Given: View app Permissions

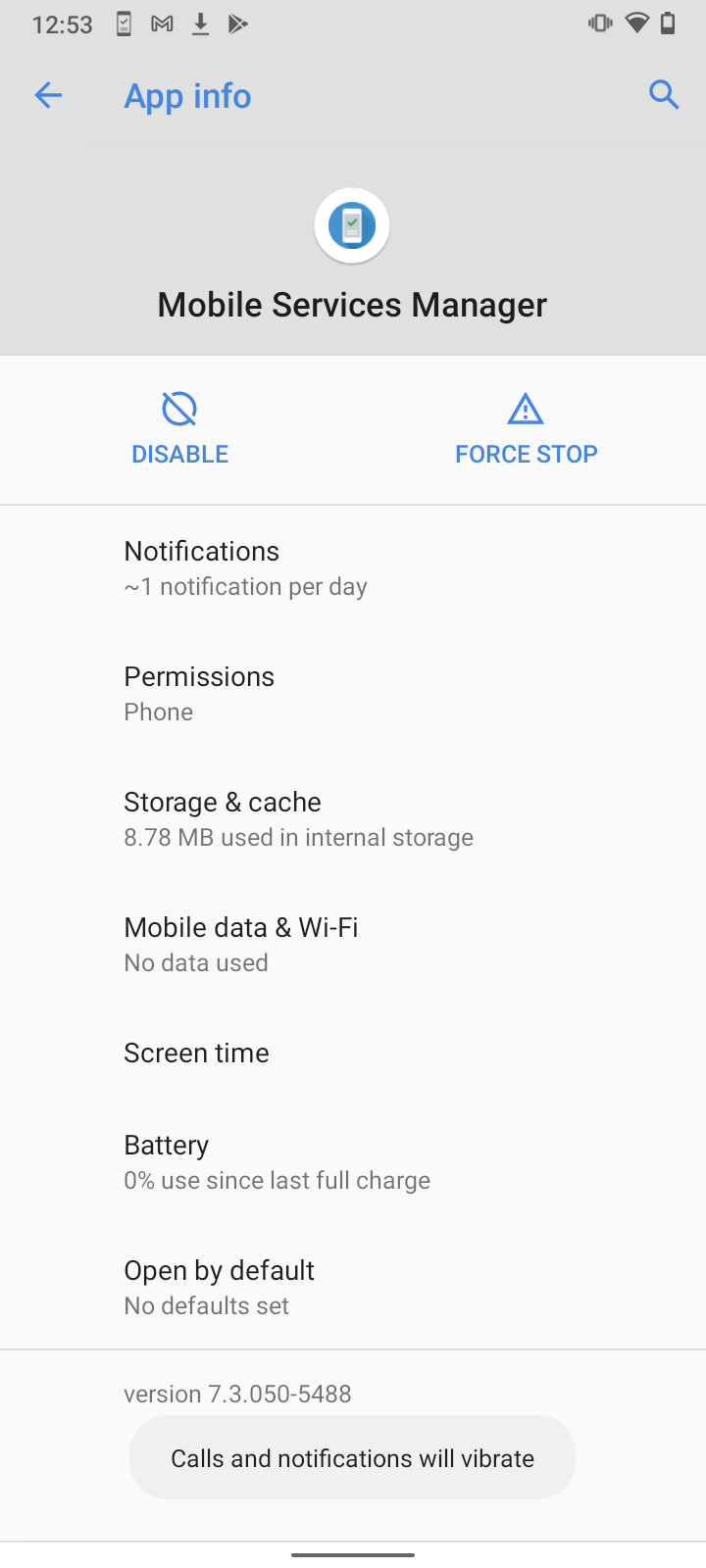Looking at the screenshot, I should click(353, 694).
